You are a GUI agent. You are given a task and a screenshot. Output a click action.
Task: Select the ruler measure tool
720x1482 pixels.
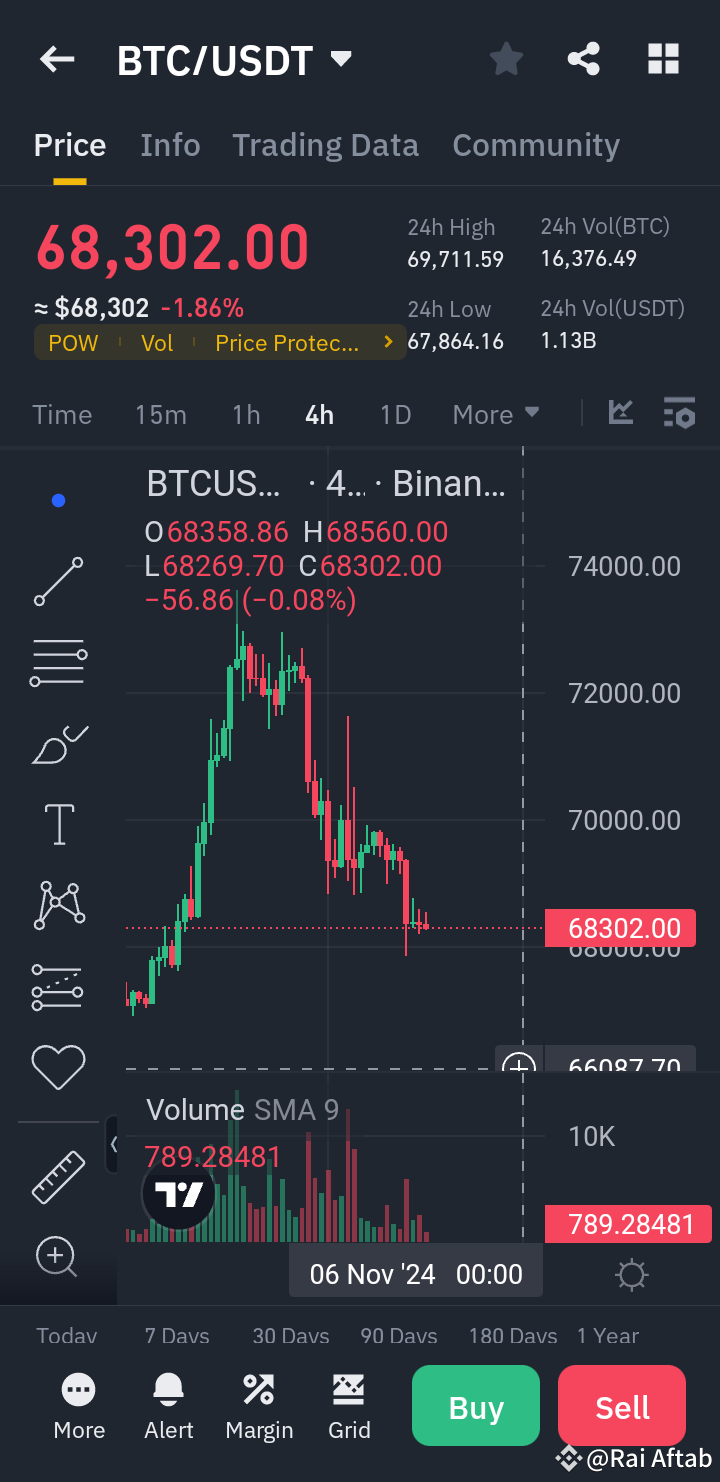click(58, 1176)
